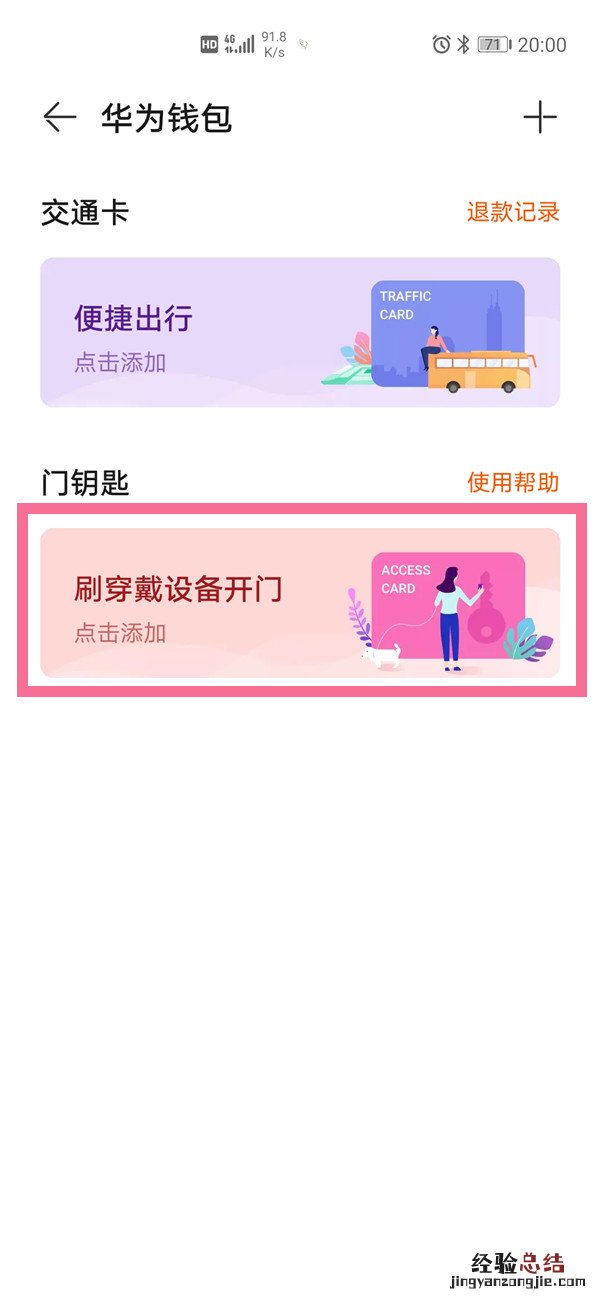The image size is (600, 1300).
Task: Open the 刷穿戴设备开门 access card
Action: point(300,603)
